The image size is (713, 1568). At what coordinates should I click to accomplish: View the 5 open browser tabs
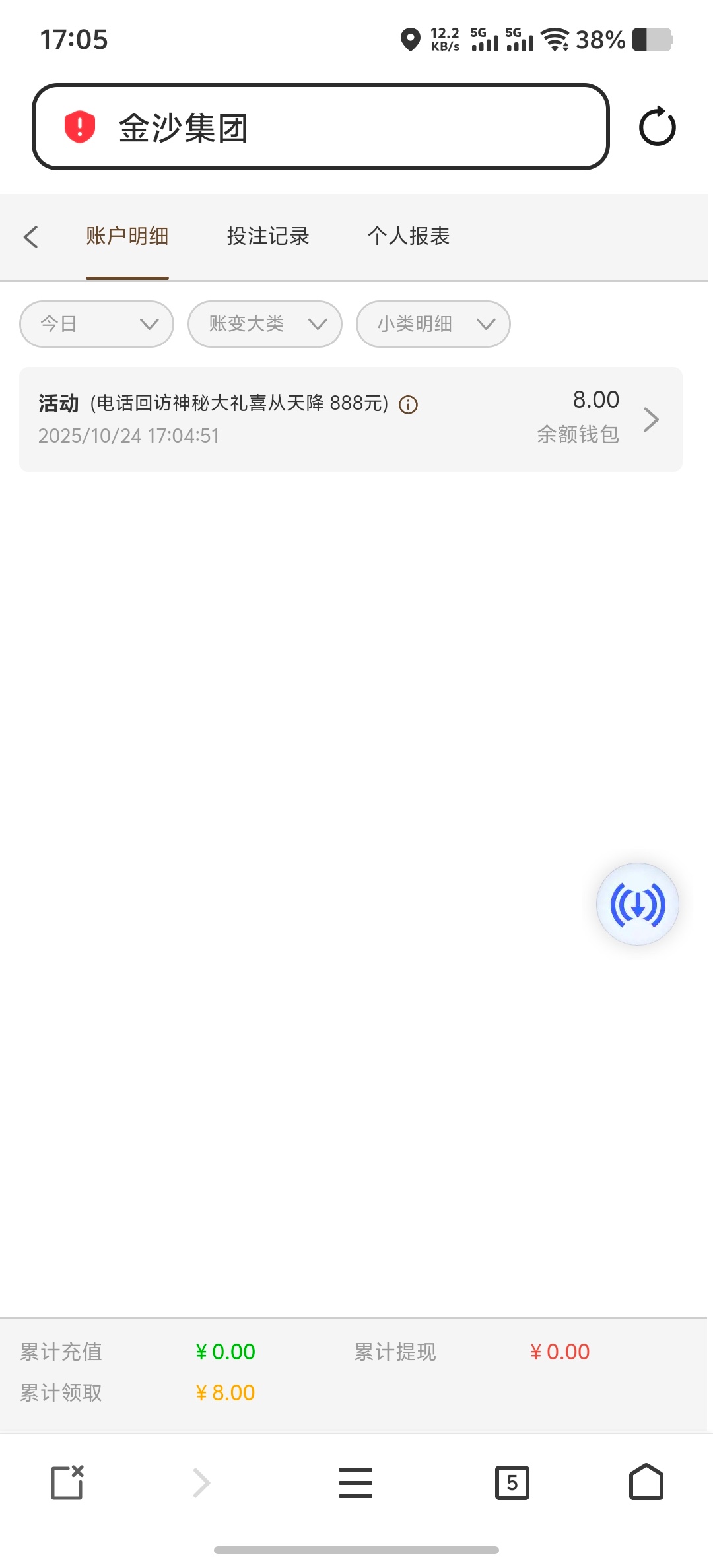tap(512, 1483)
